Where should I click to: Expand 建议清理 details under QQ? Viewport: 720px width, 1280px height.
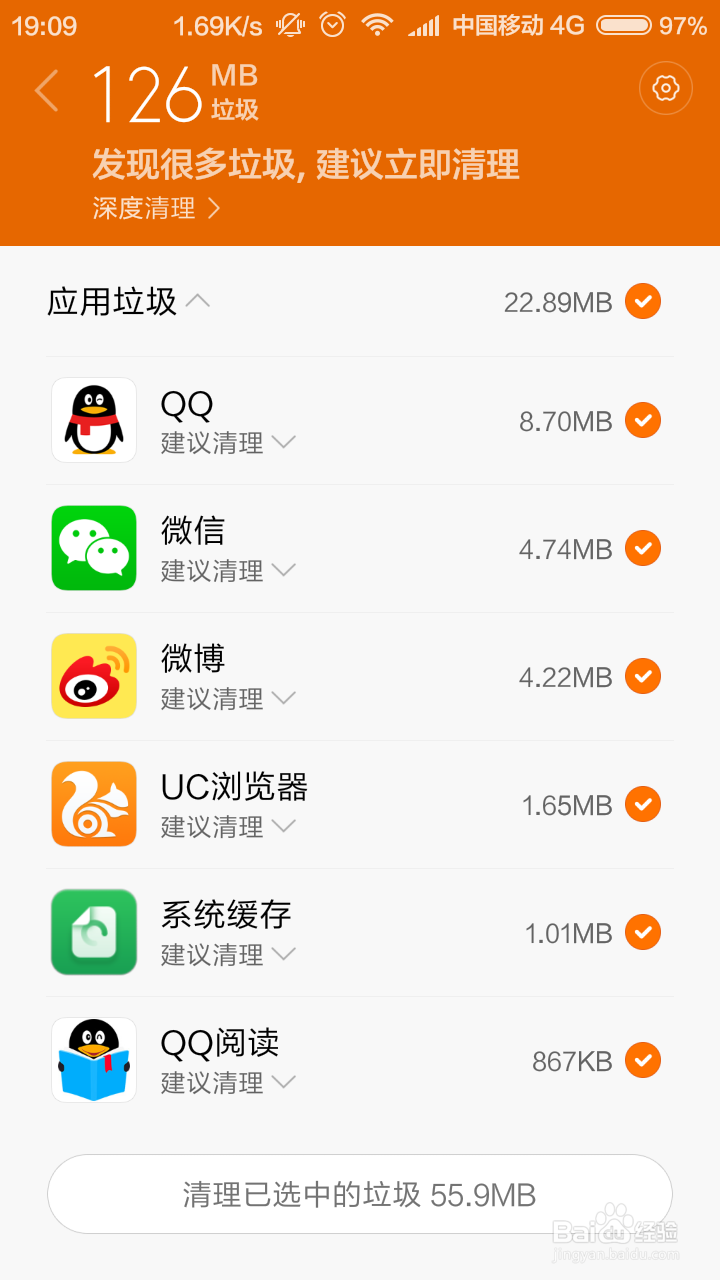pos(228,443)
